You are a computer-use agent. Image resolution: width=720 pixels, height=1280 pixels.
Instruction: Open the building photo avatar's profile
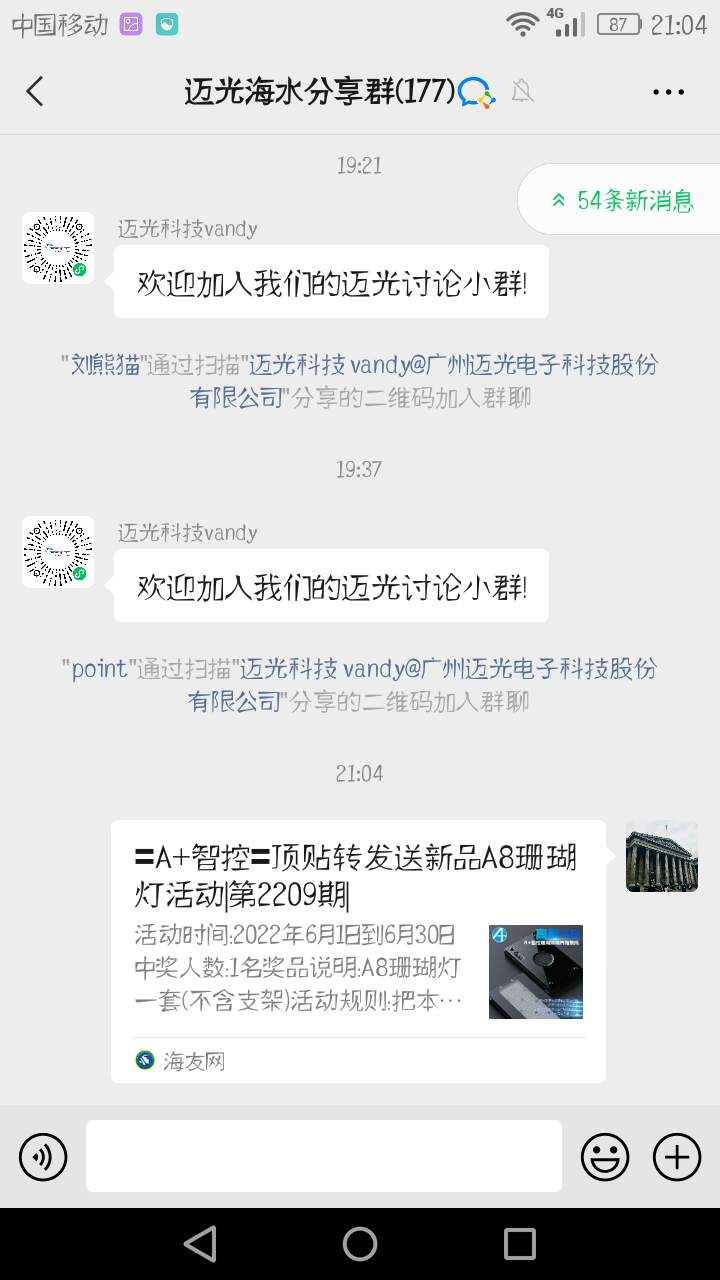pyautogui.click(x=661, y=856)
